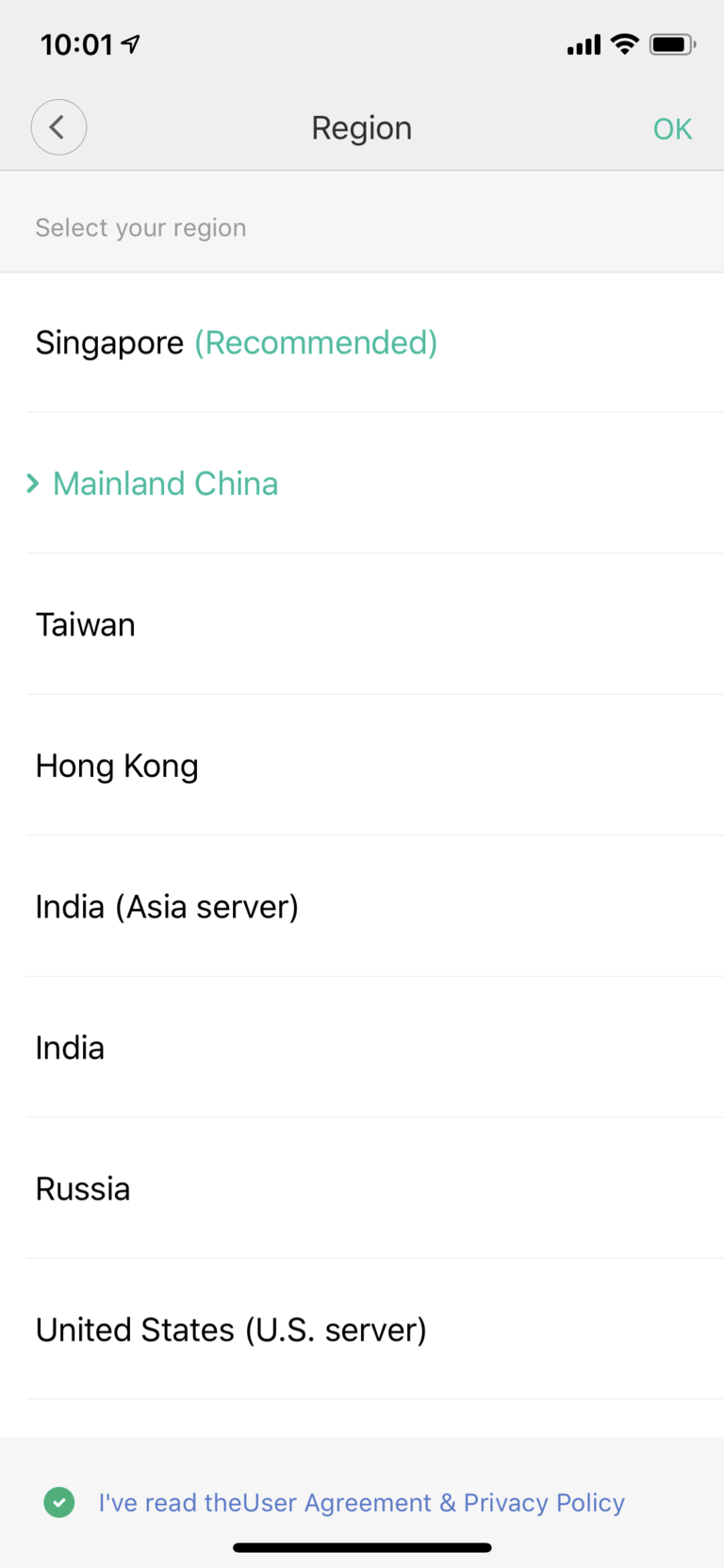Choose United States (U.S. server)

(x=231, y=1329)
